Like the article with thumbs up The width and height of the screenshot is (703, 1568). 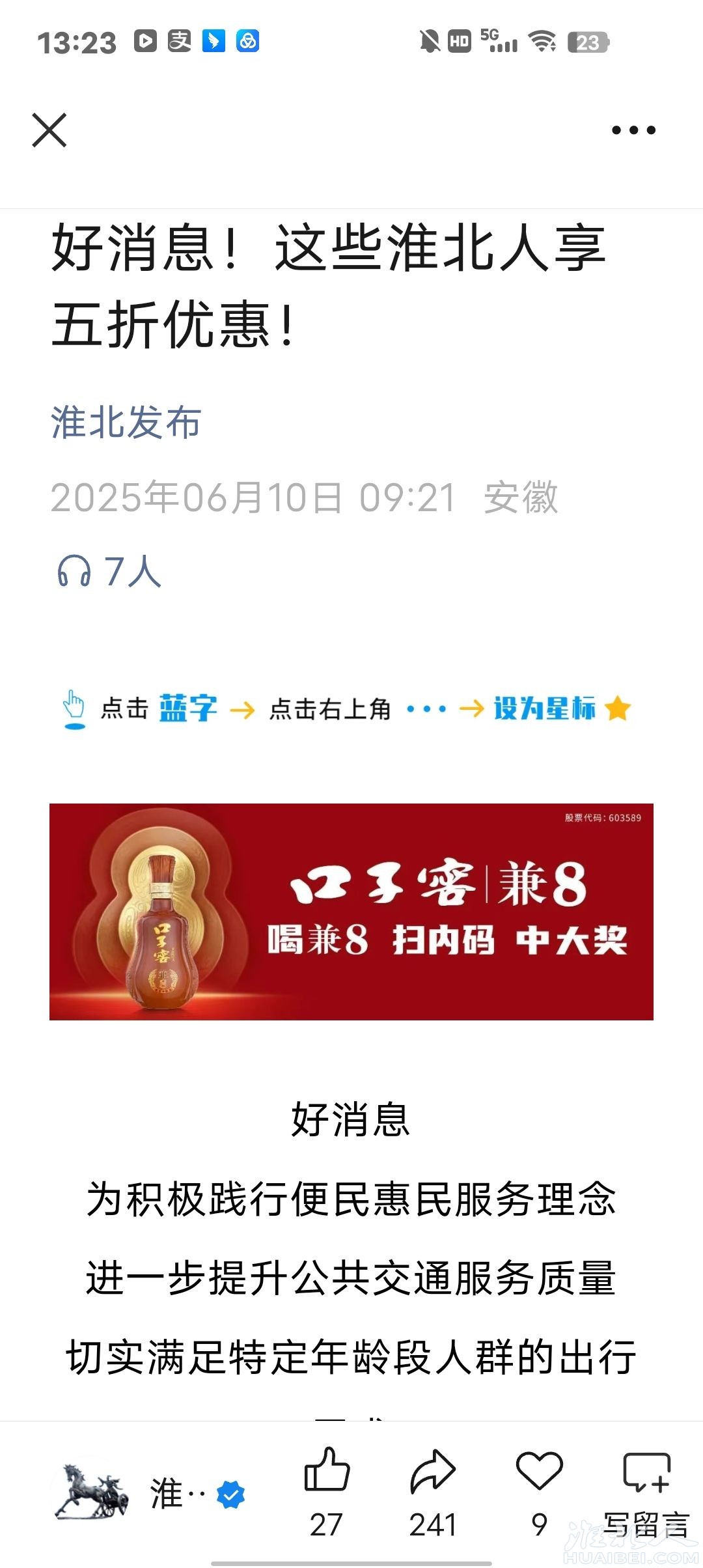point(327,1470)
